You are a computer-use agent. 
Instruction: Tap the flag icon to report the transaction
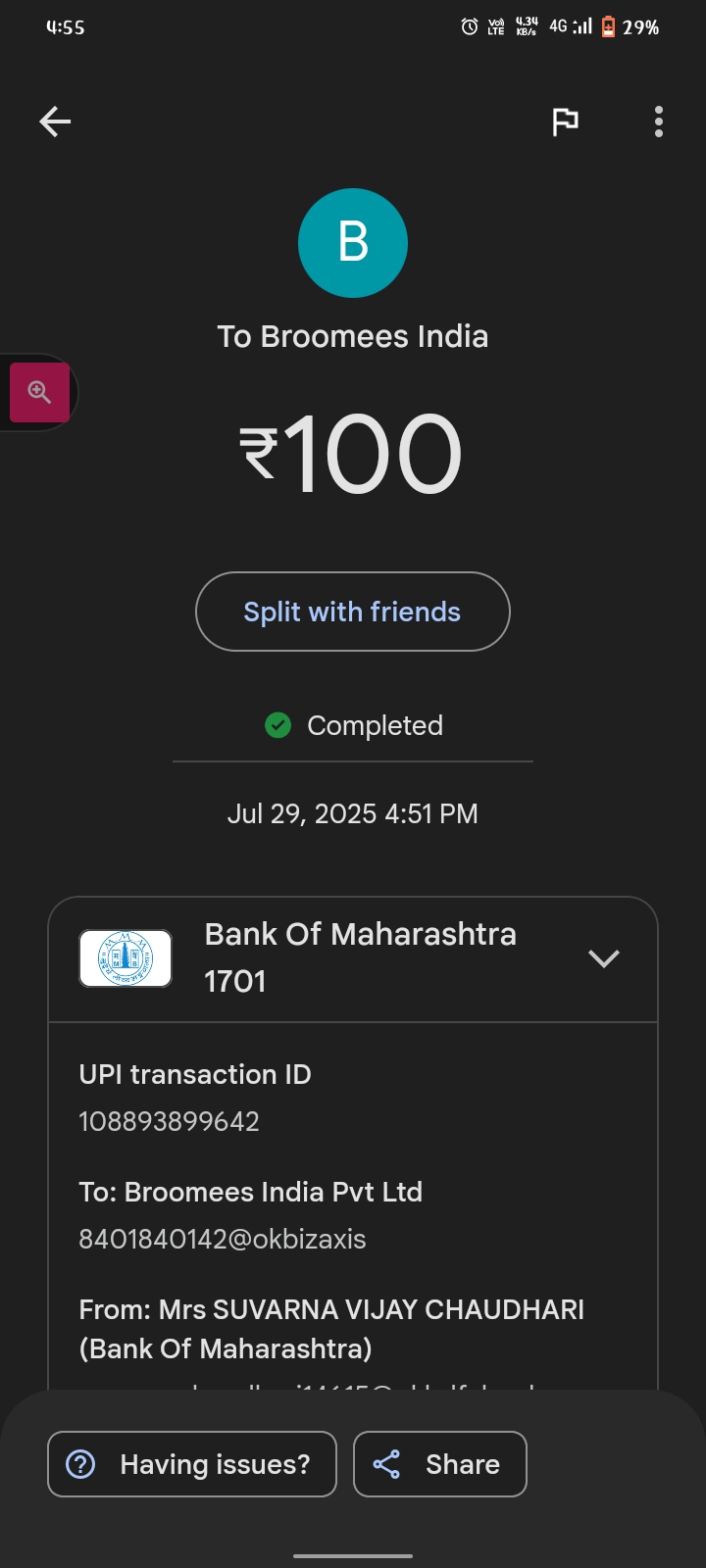[565, 122]
